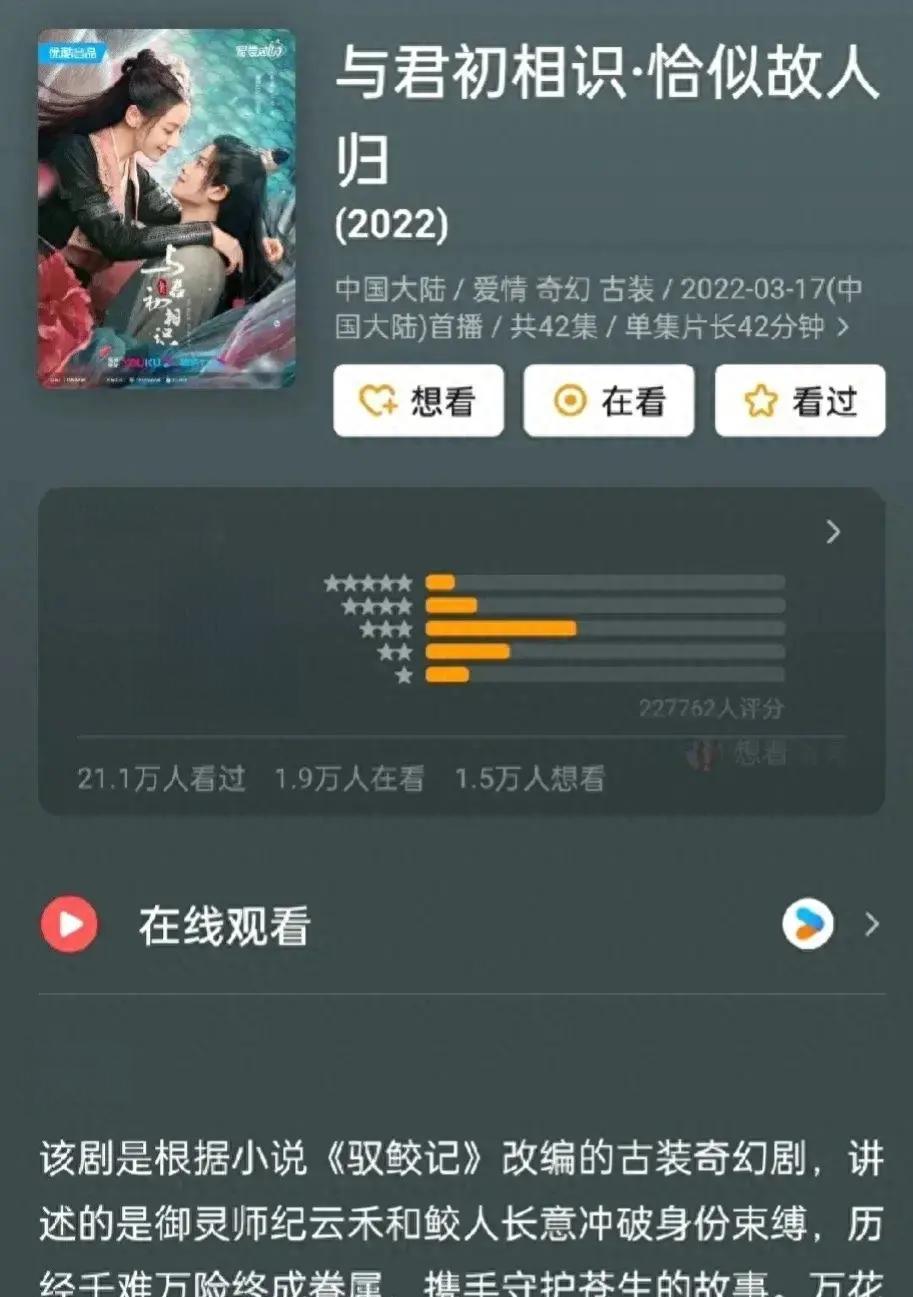The width and height of the screenshot is (913, 1297).
Task: Mark the drama as 看过
Action: [799, 401]
